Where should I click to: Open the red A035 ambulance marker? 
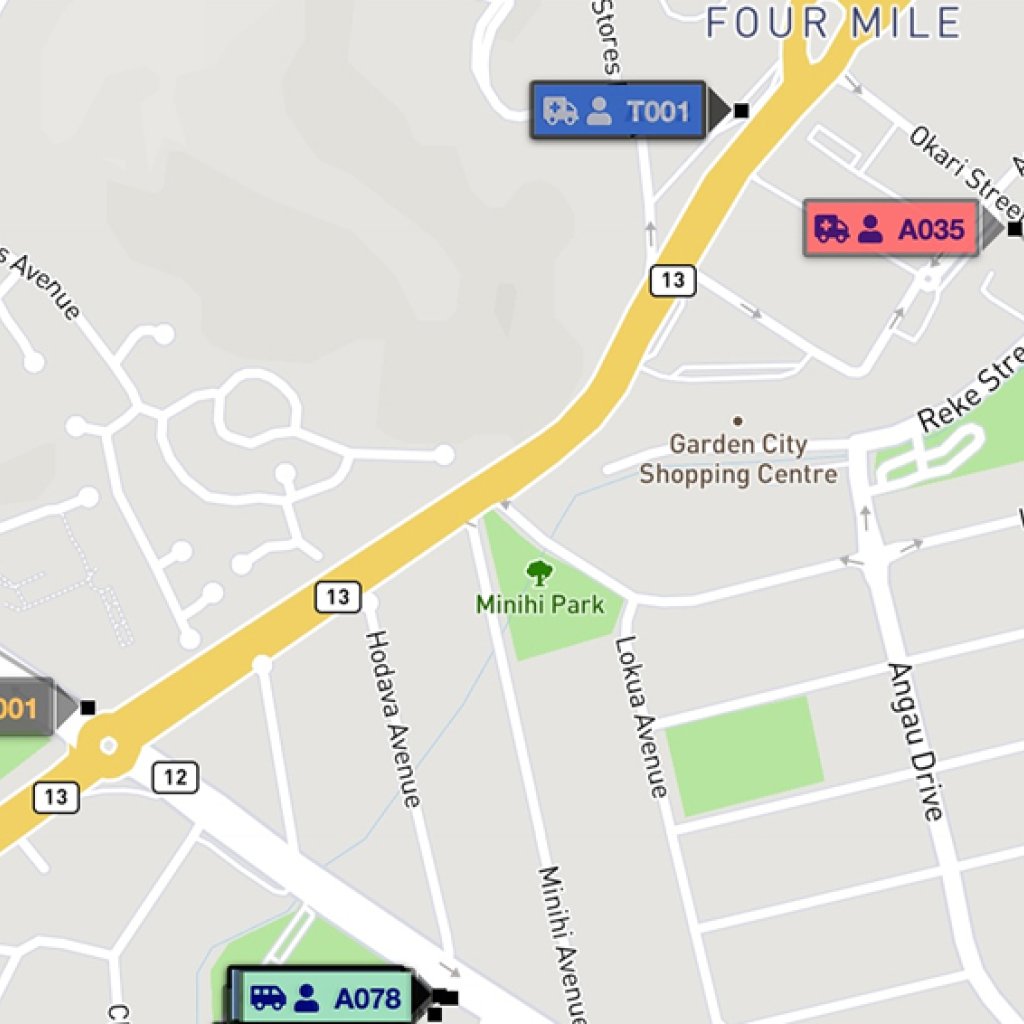click(x=891, y=229)
